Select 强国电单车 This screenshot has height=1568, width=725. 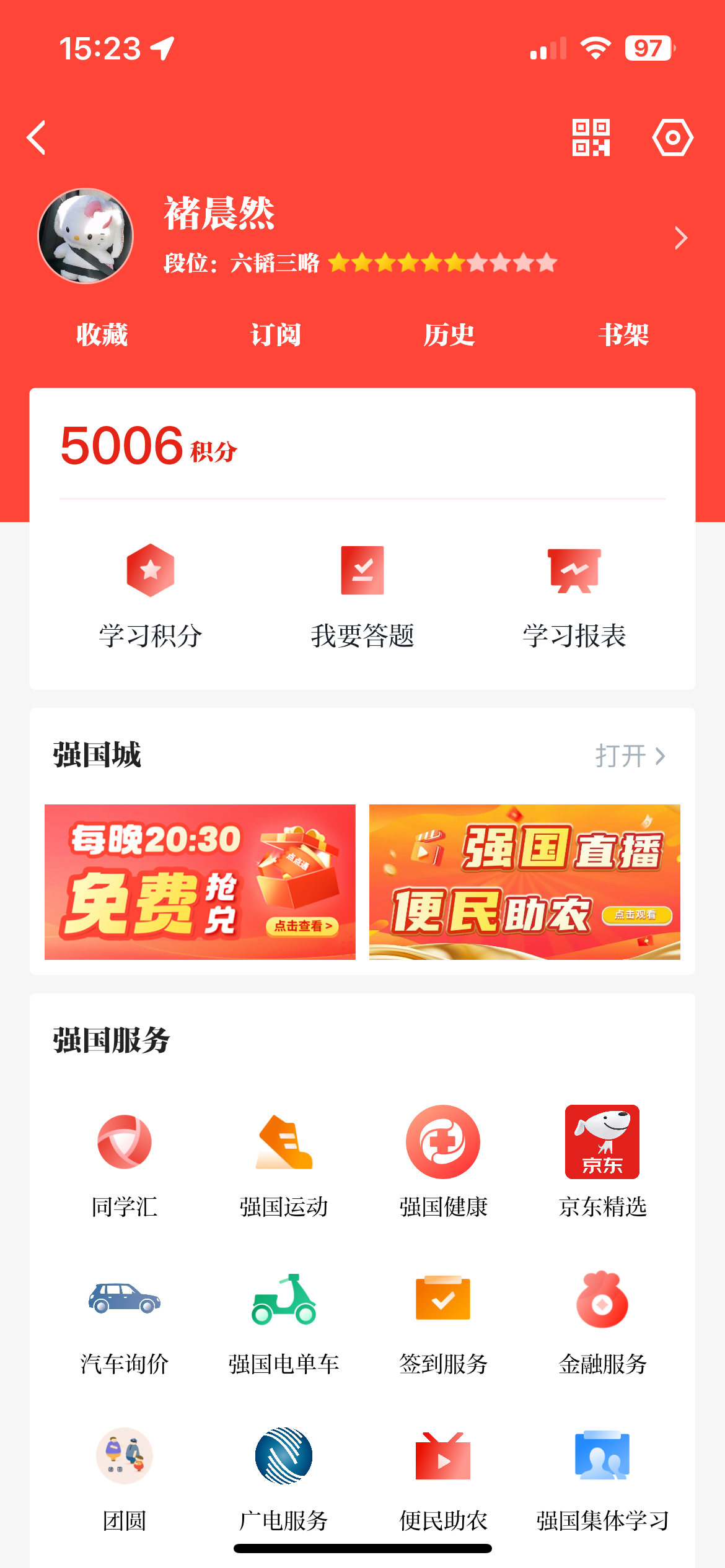284,1318
